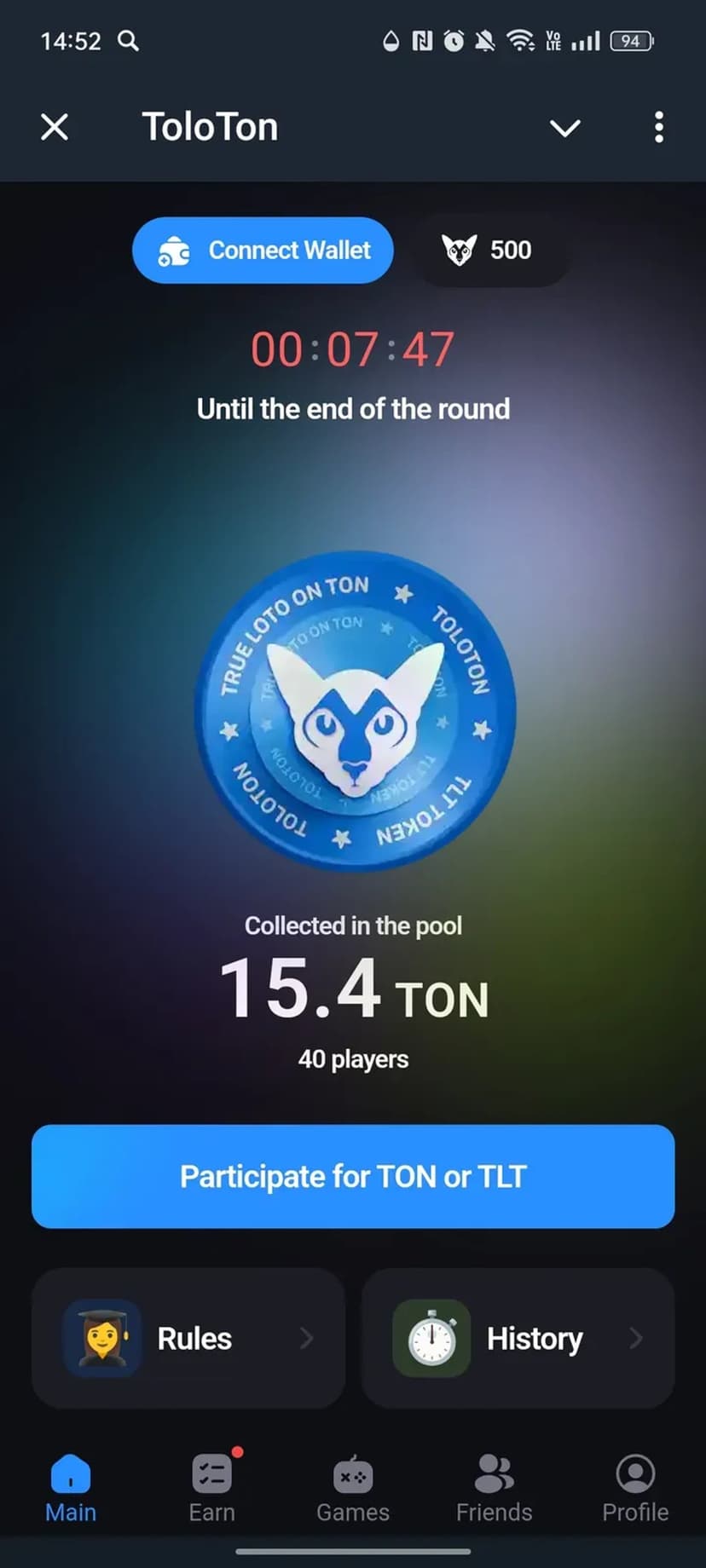Go to the Games tab
This screenshot has width=706, height=1568.
tap(353, 1489)
